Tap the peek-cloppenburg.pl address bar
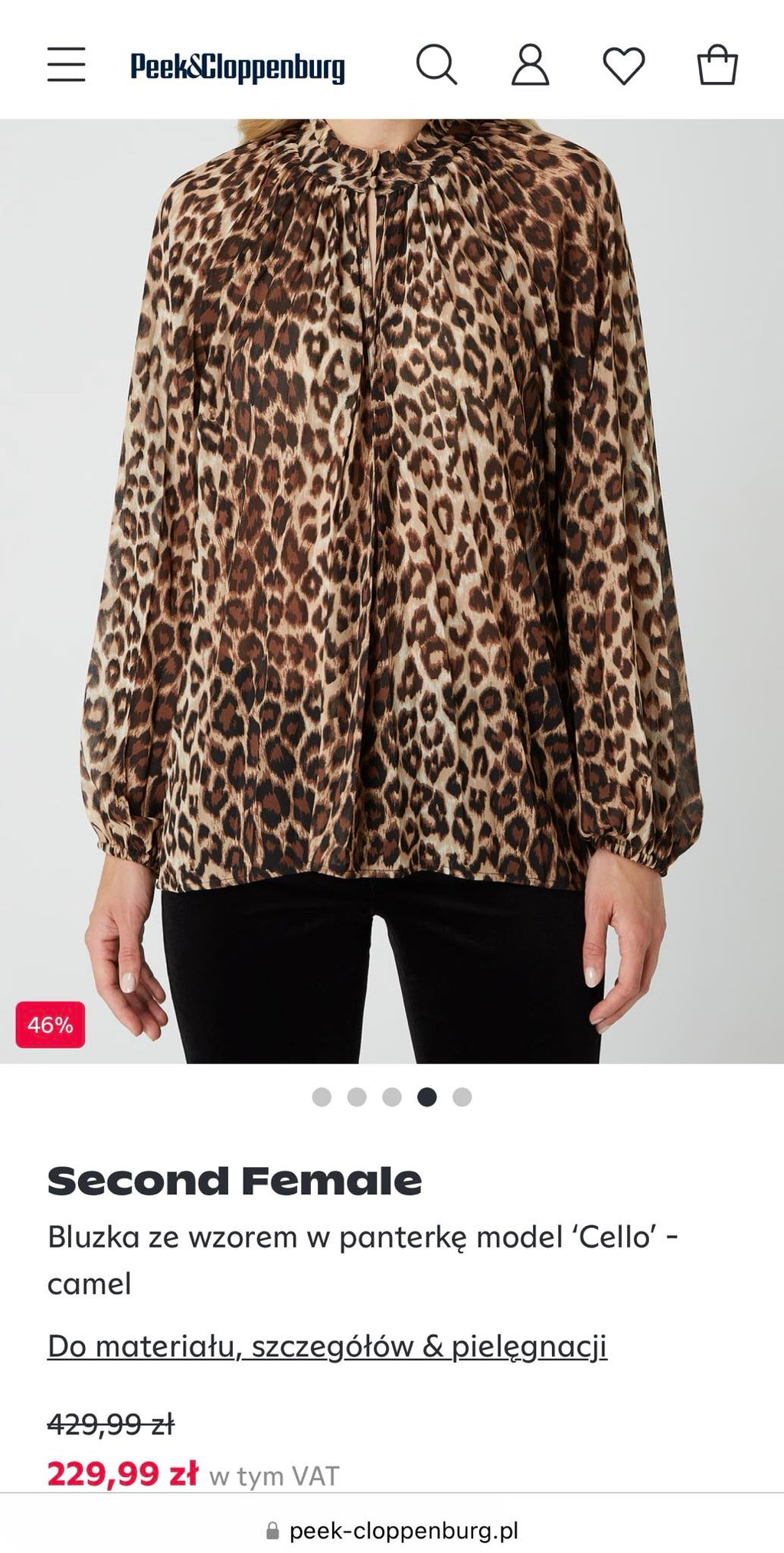This screenshot has width=784, height=1553. click(392, 1531)
